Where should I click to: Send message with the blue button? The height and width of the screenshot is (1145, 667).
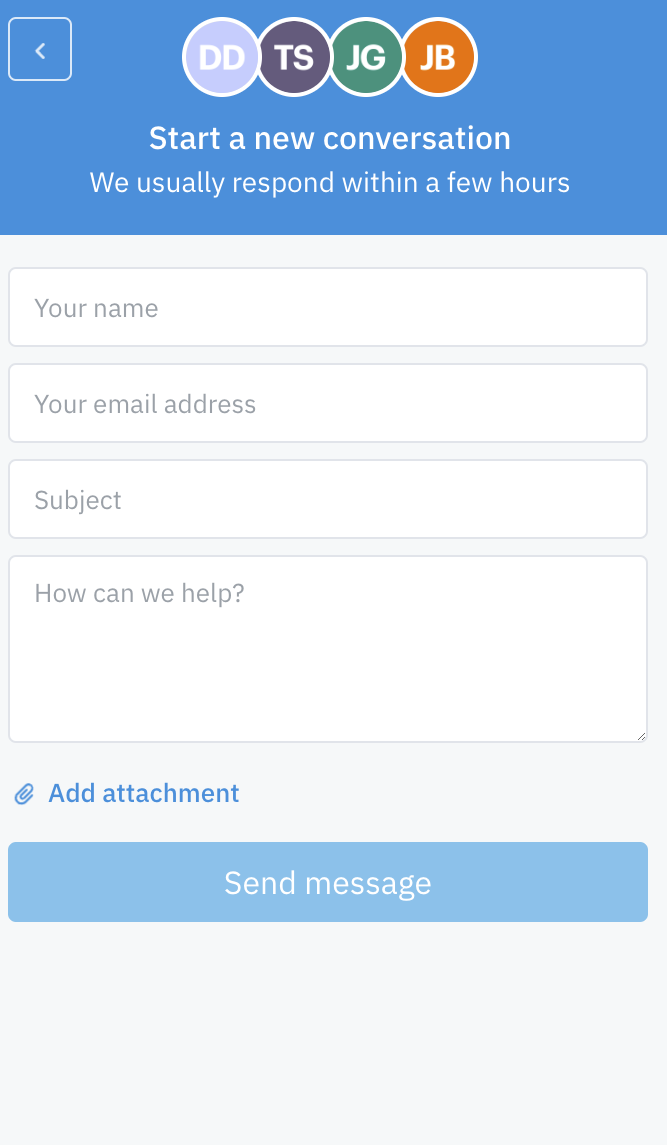(328, 882)
